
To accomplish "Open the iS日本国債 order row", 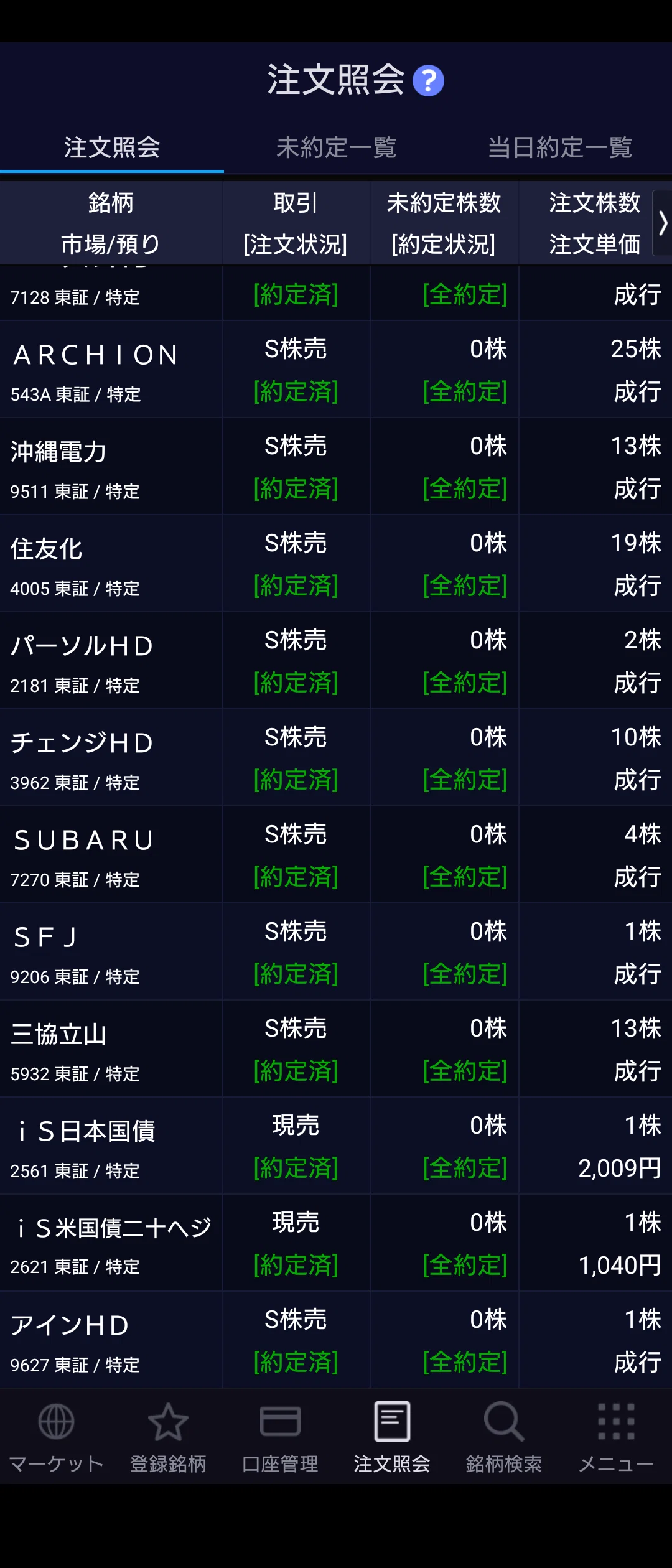I will [336, 1146].
